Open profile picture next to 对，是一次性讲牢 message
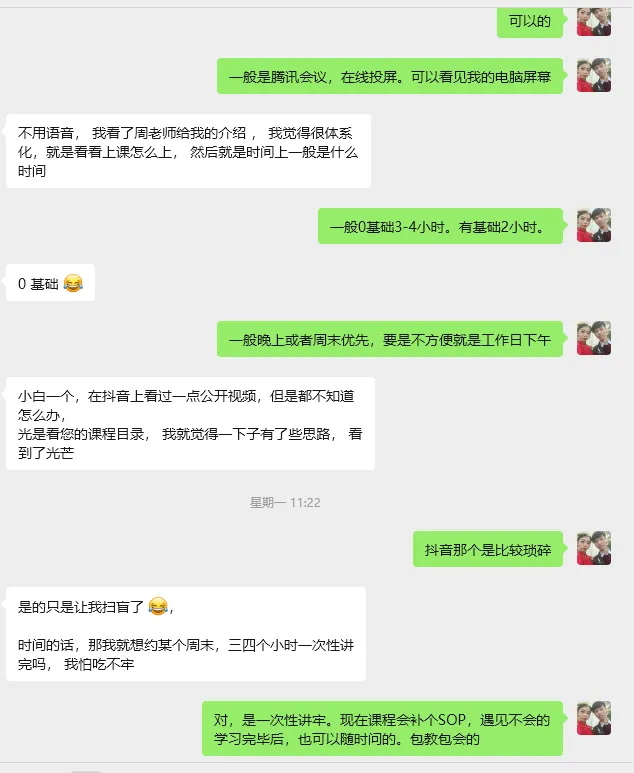The image size is (634, 773). coord(593,719)
